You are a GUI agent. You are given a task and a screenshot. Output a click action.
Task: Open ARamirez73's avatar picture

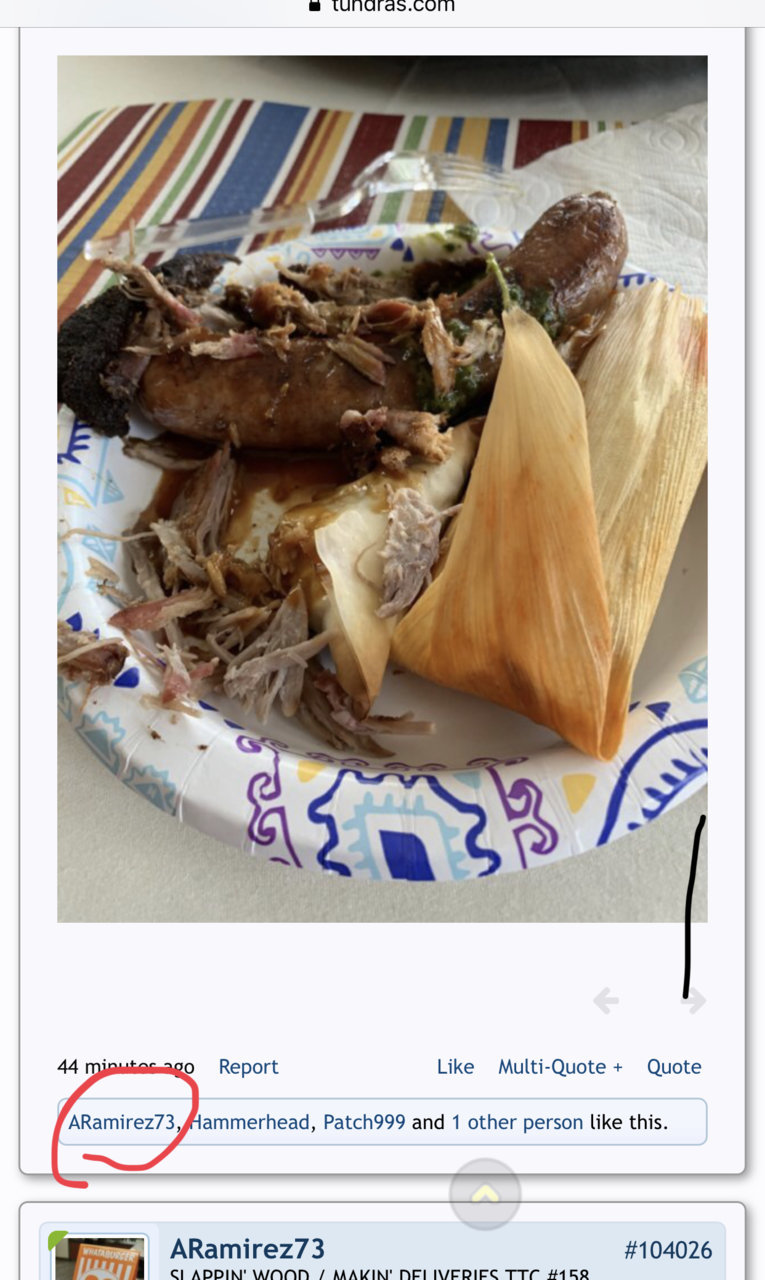(x=99, y=1258)
